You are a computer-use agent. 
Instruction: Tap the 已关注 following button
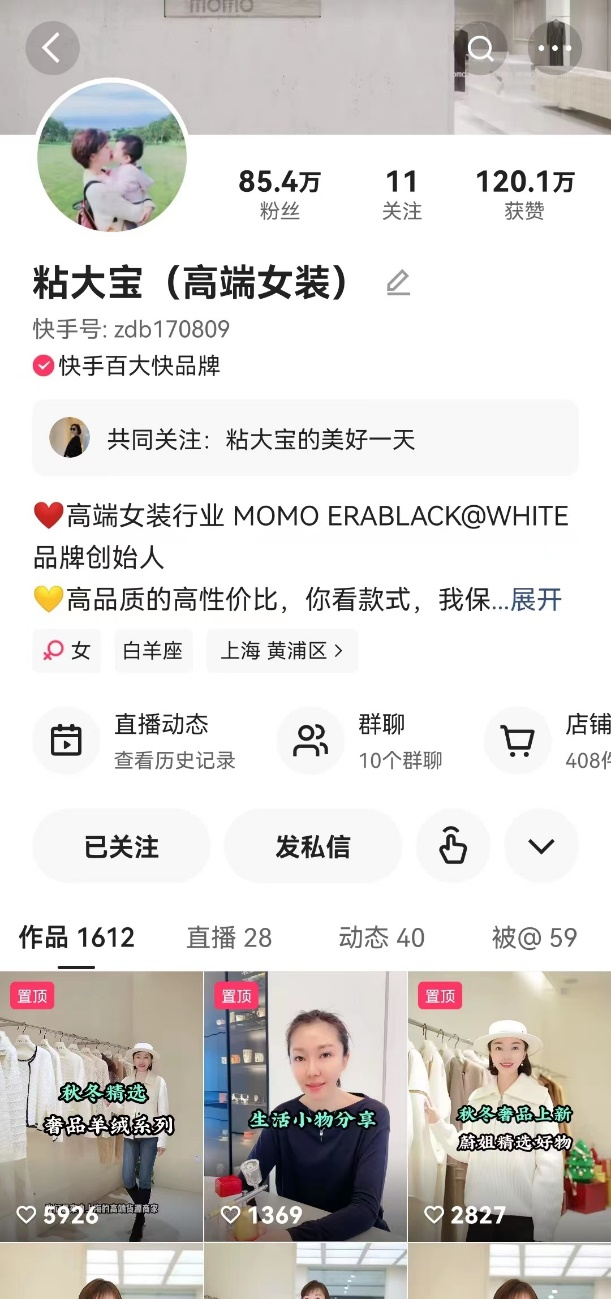[122, 846]
